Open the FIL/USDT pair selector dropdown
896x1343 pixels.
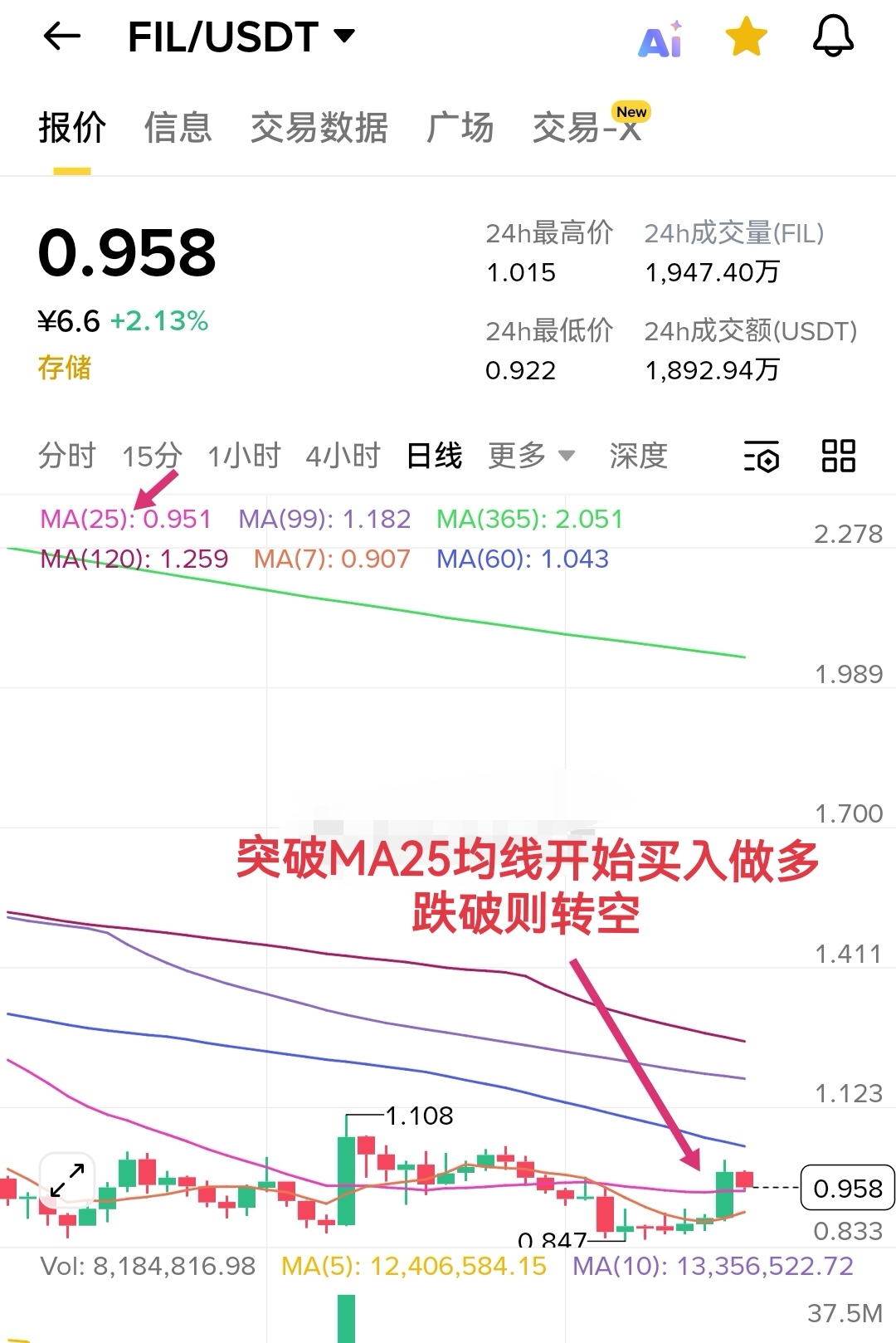point(241,37)
